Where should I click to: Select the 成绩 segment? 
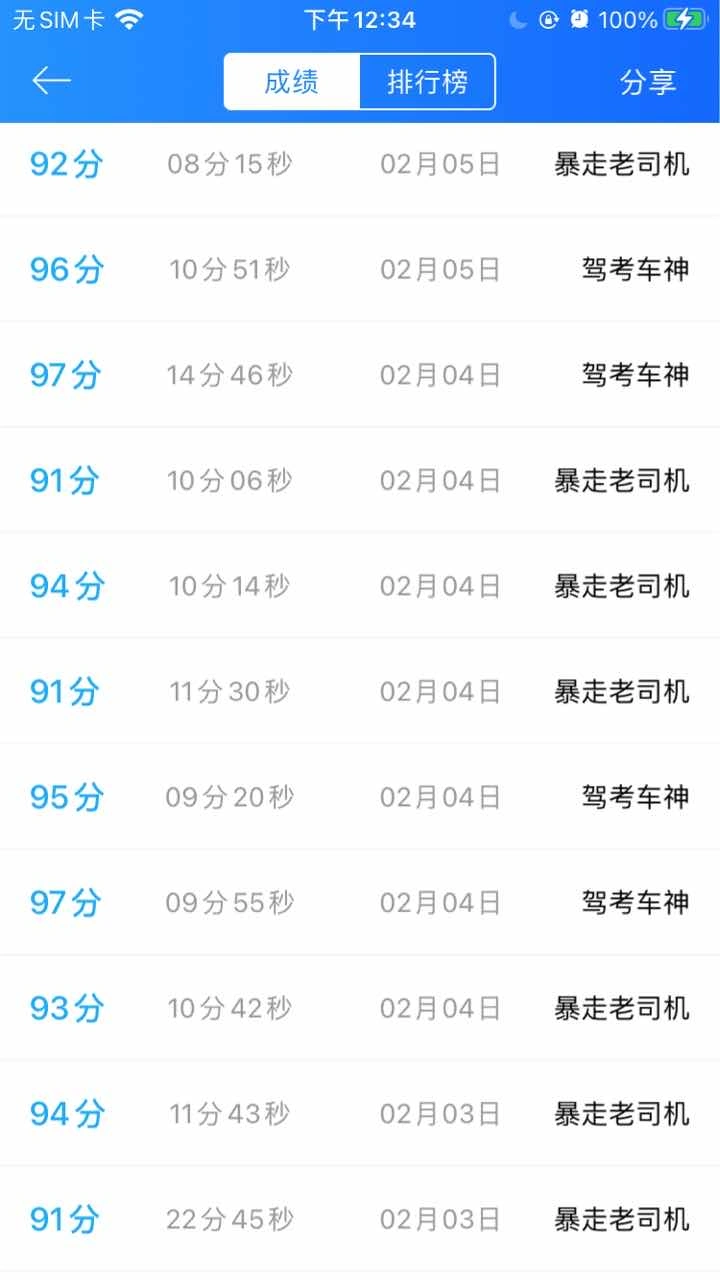[292, 81]
